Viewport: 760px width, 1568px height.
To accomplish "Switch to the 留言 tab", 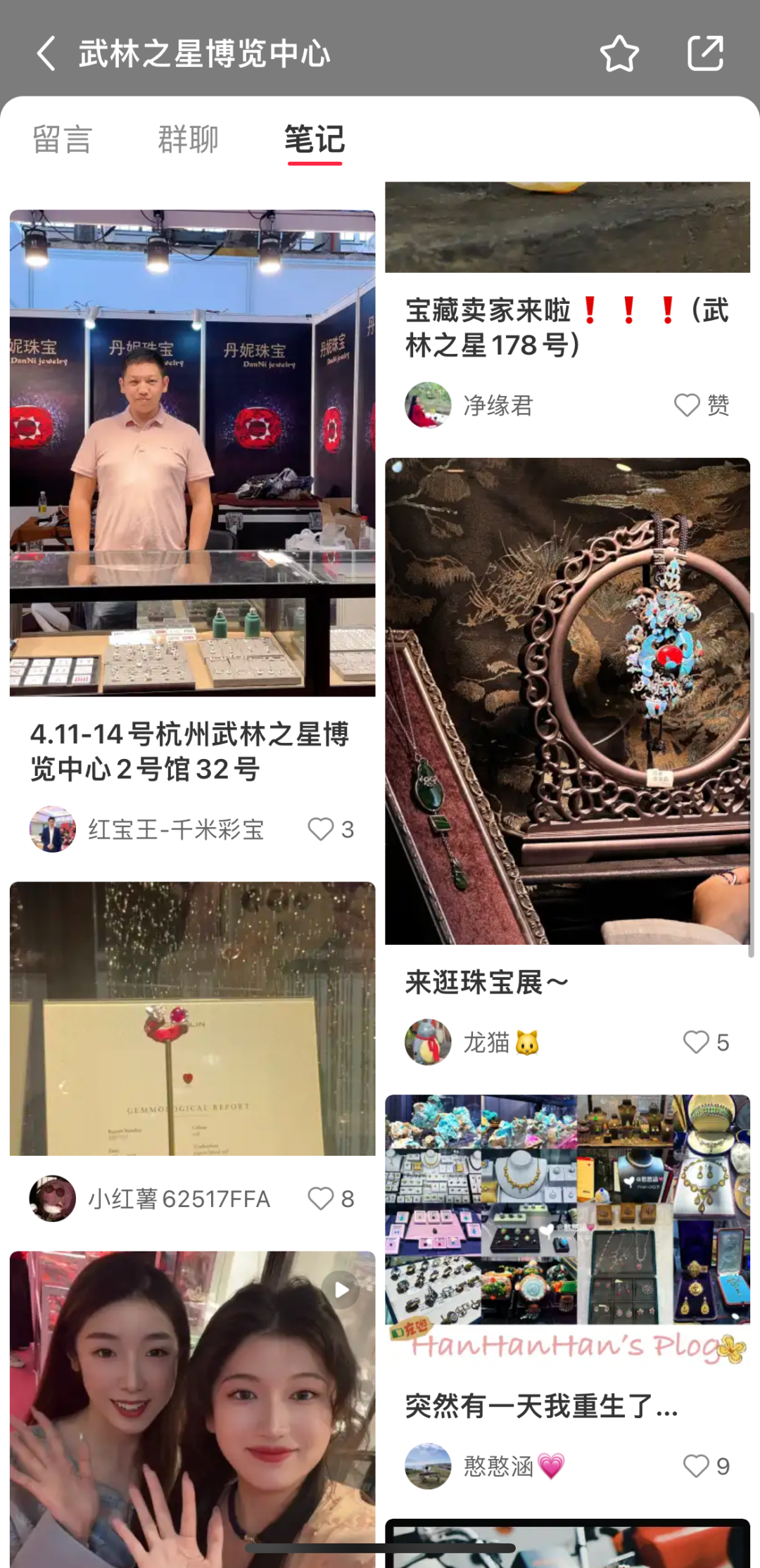I will click(63, 139).
